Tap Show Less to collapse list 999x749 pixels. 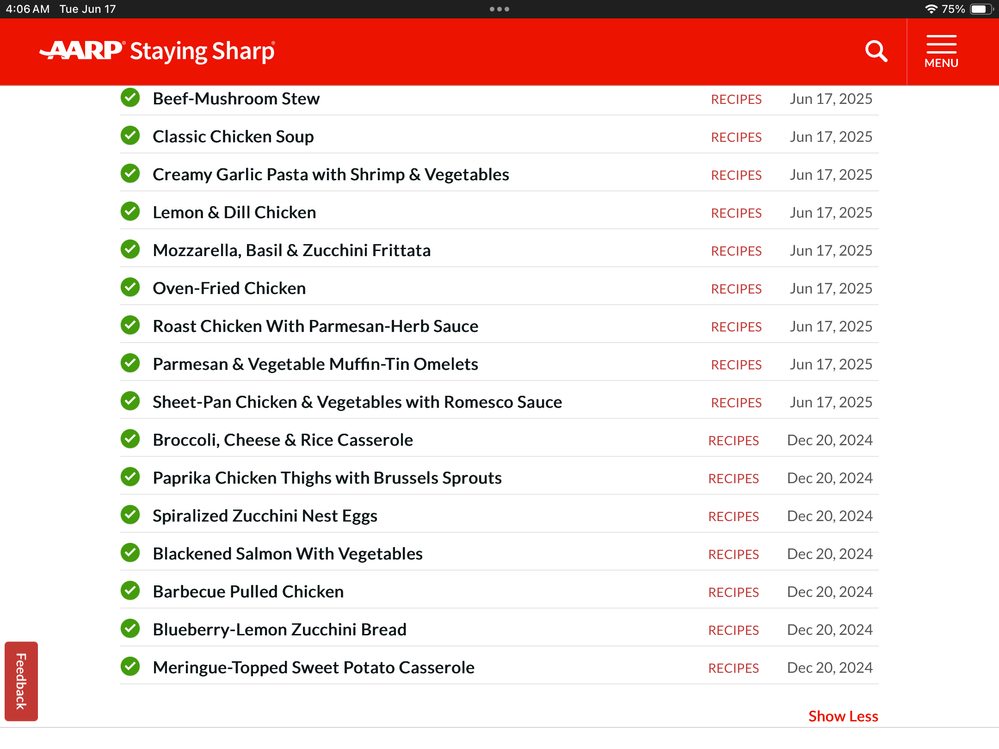(x=843, y=716)
